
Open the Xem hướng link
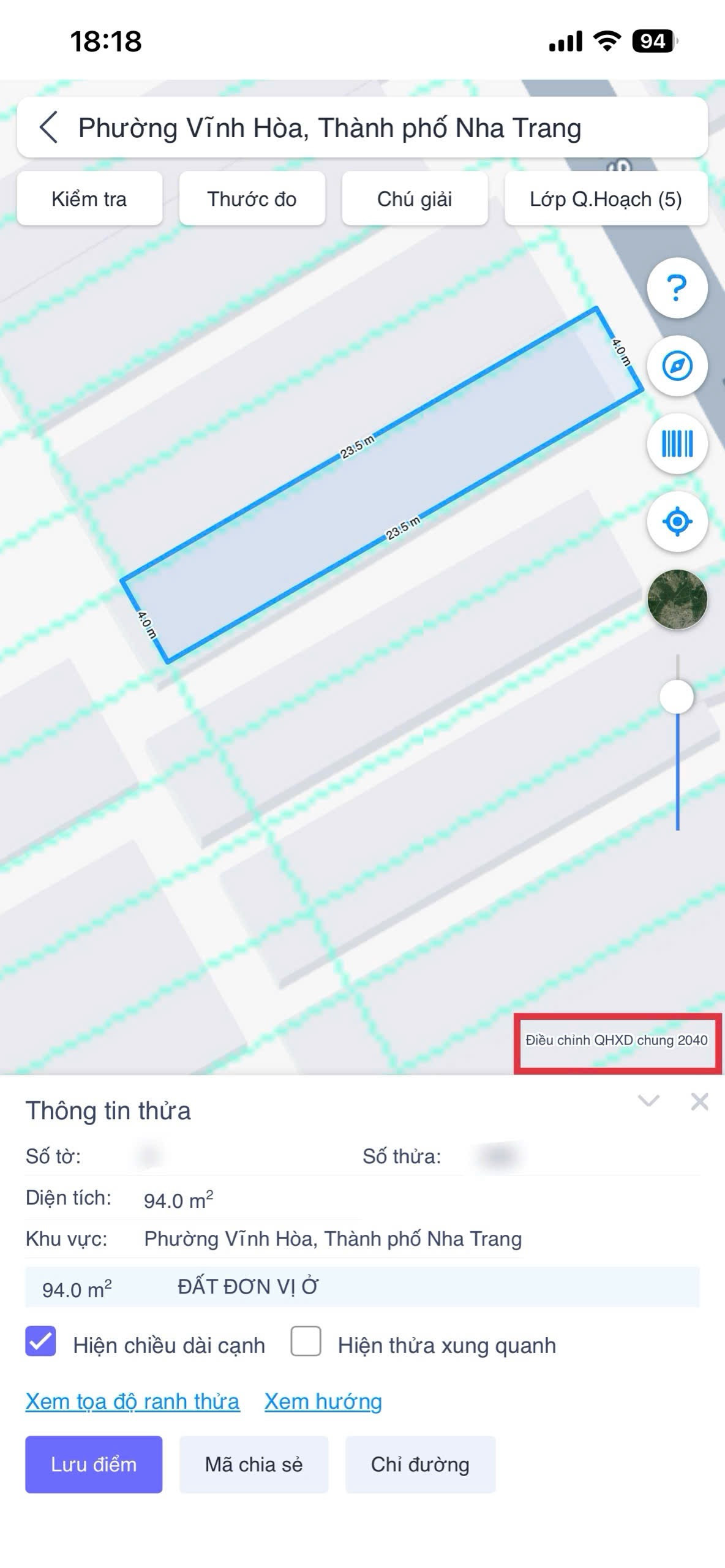coord(323,1401)
